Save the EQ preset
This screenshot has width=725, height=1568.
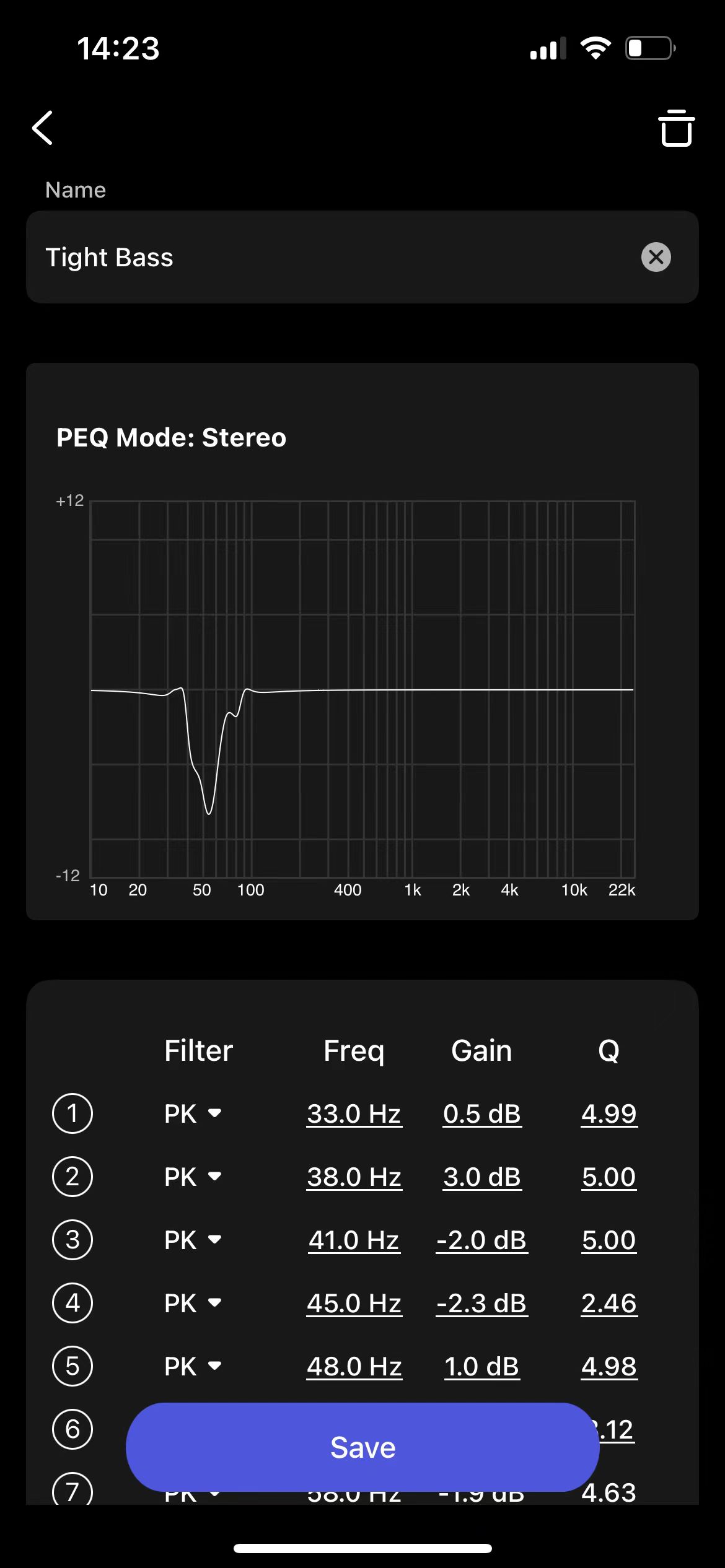point(362,1447)
